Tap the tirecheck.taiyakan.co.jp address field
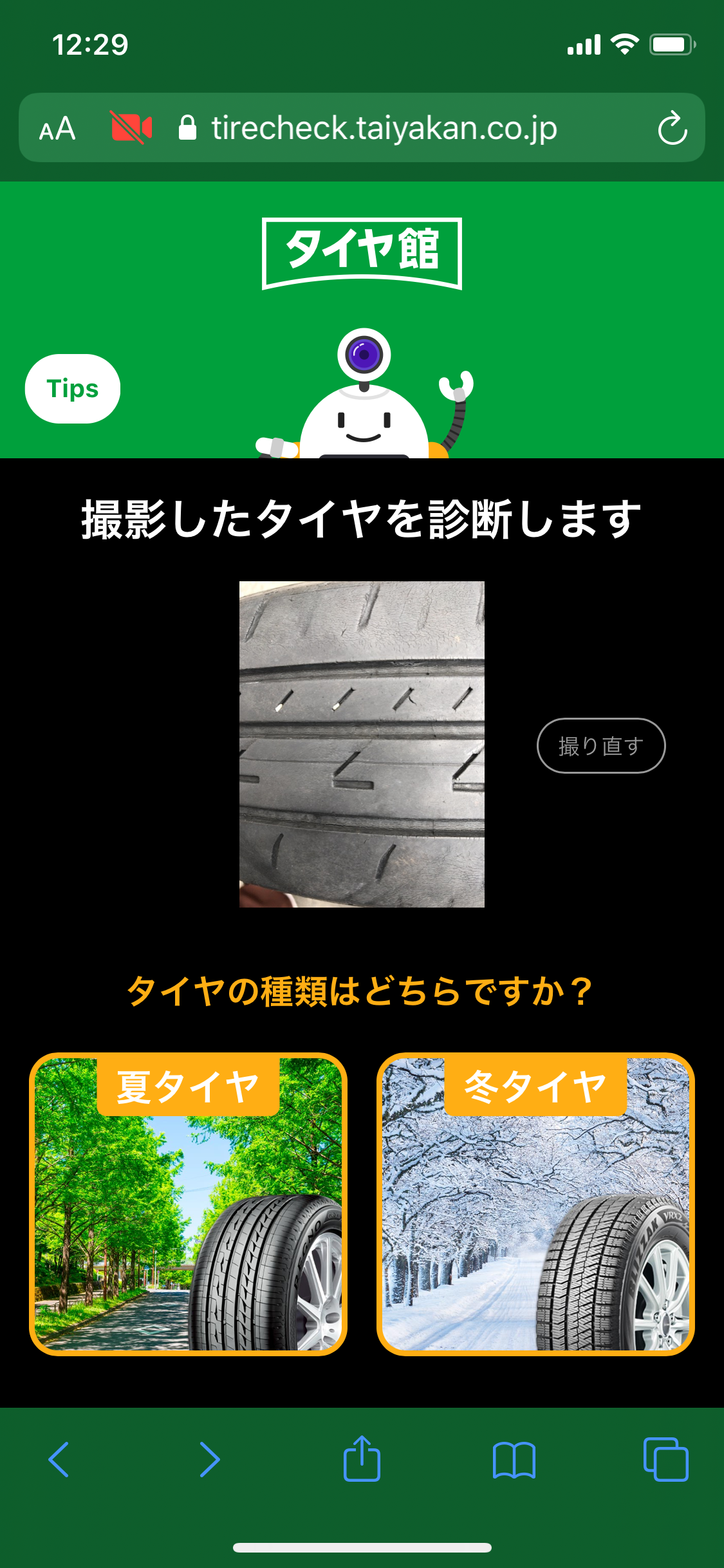Screen dimensions: 724x1568 [x=384, y=128]
